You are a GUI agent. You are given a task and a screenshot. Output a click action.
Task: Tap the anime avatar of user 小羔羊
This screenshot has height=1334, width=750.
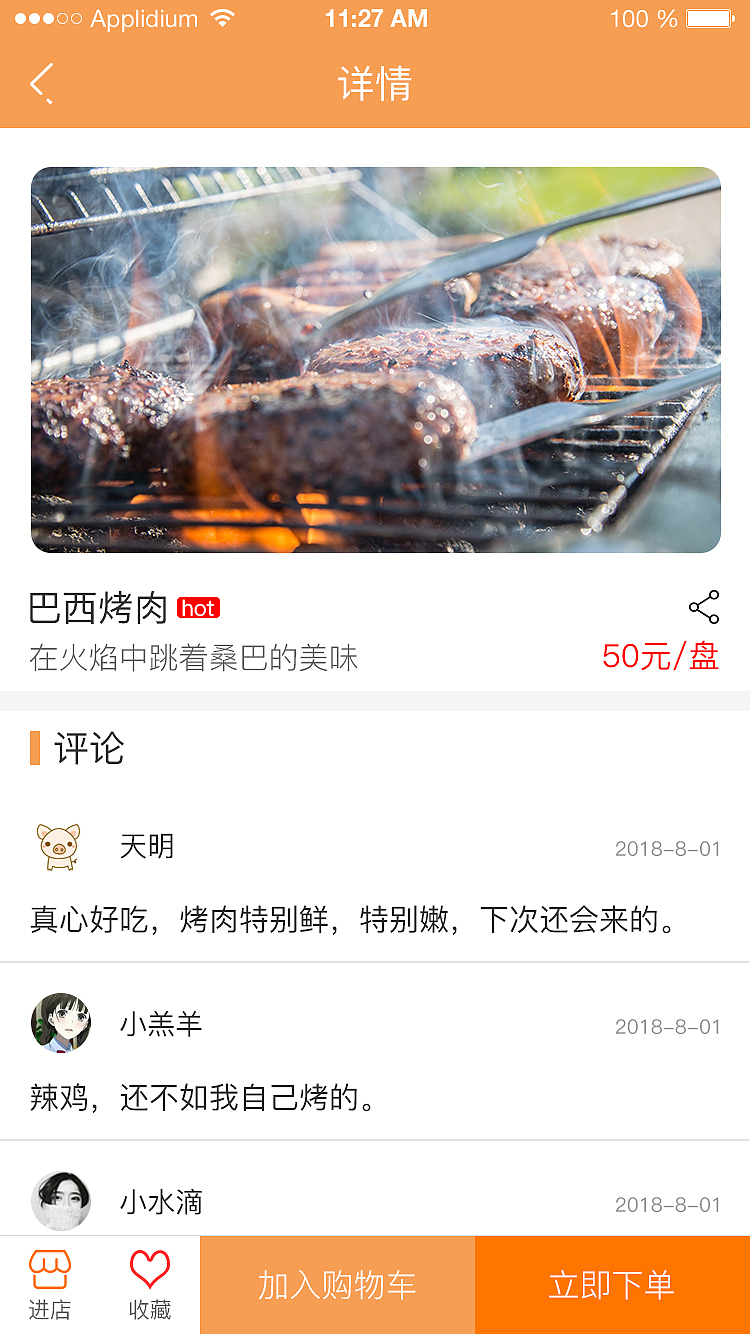click(x=57, y=1022)
